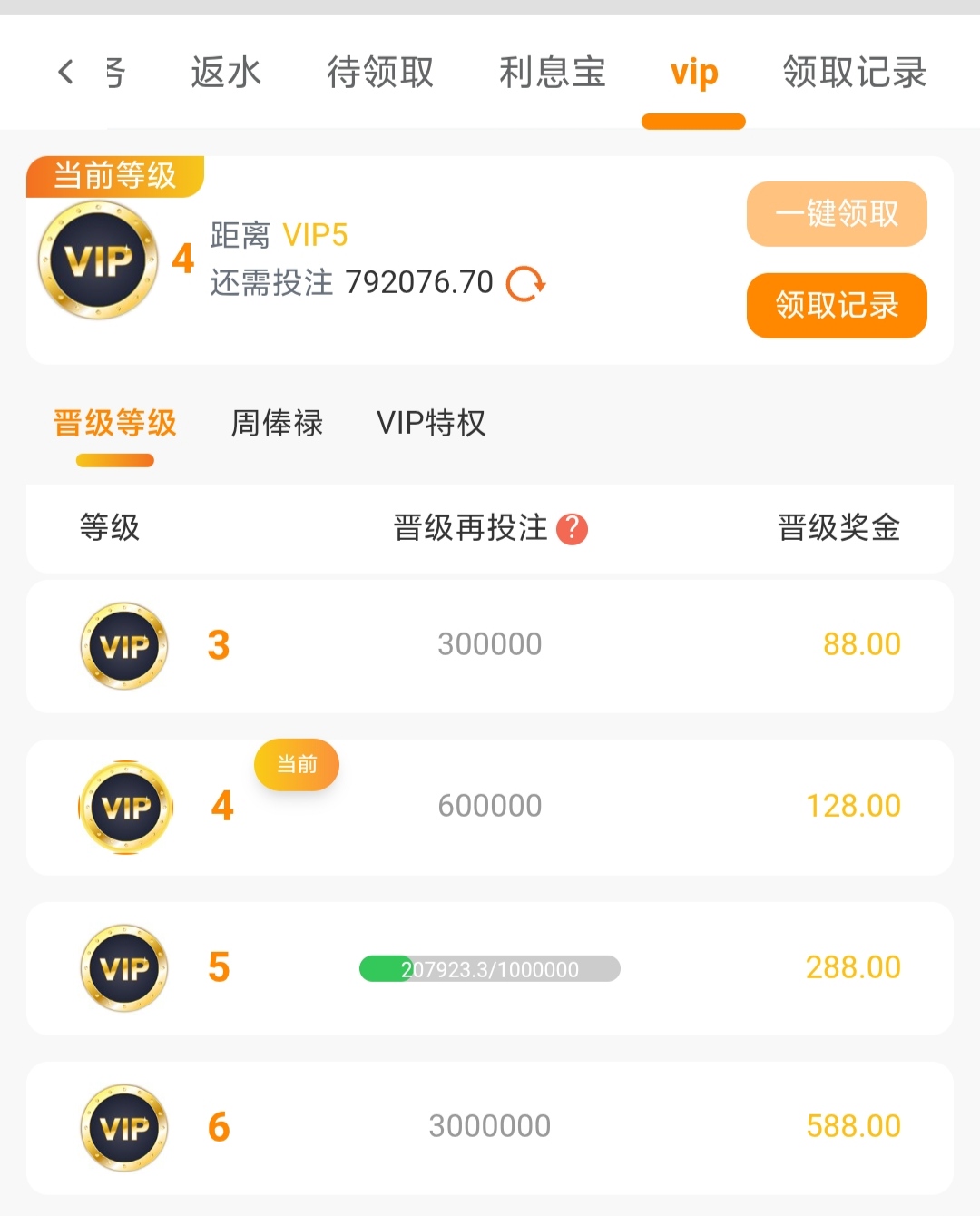The width and height of the screenshot is (980, 1216).
Task: Select the 晋级等级 sub-tab
Action: coord(115,424)
